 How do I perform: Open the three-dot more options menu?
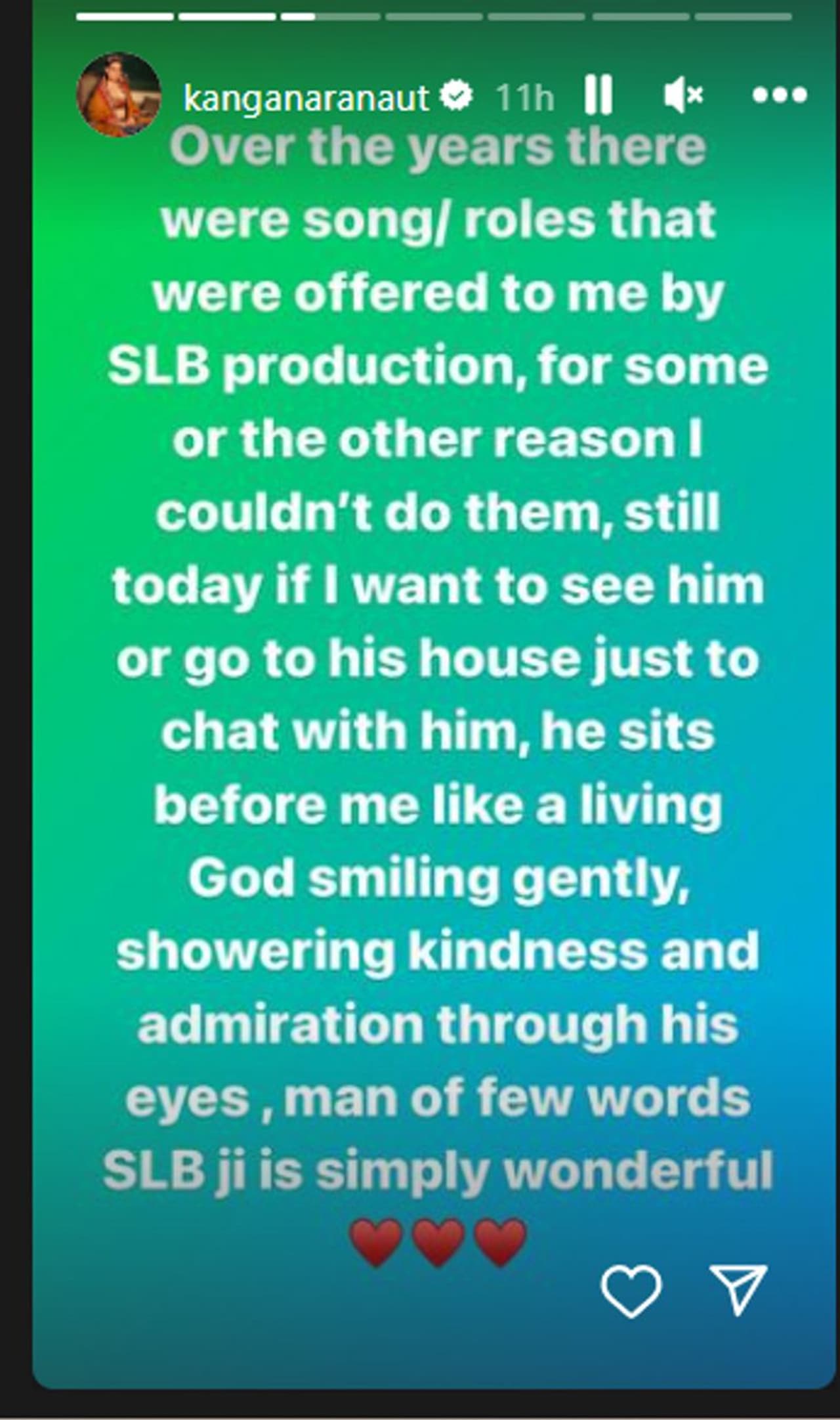(x=779, y=95)
